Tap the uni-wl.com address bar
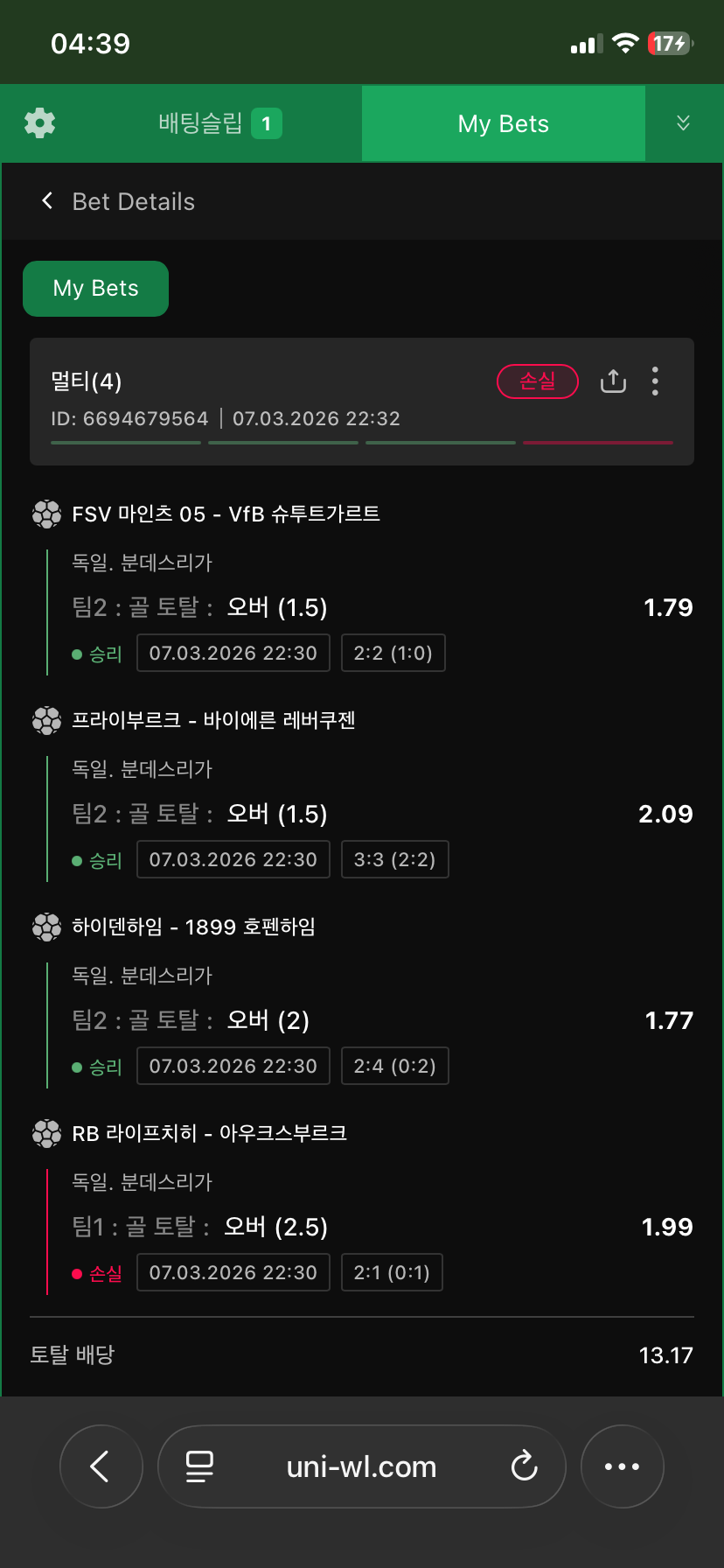The image size is (724, 1568). (361, 1466)
